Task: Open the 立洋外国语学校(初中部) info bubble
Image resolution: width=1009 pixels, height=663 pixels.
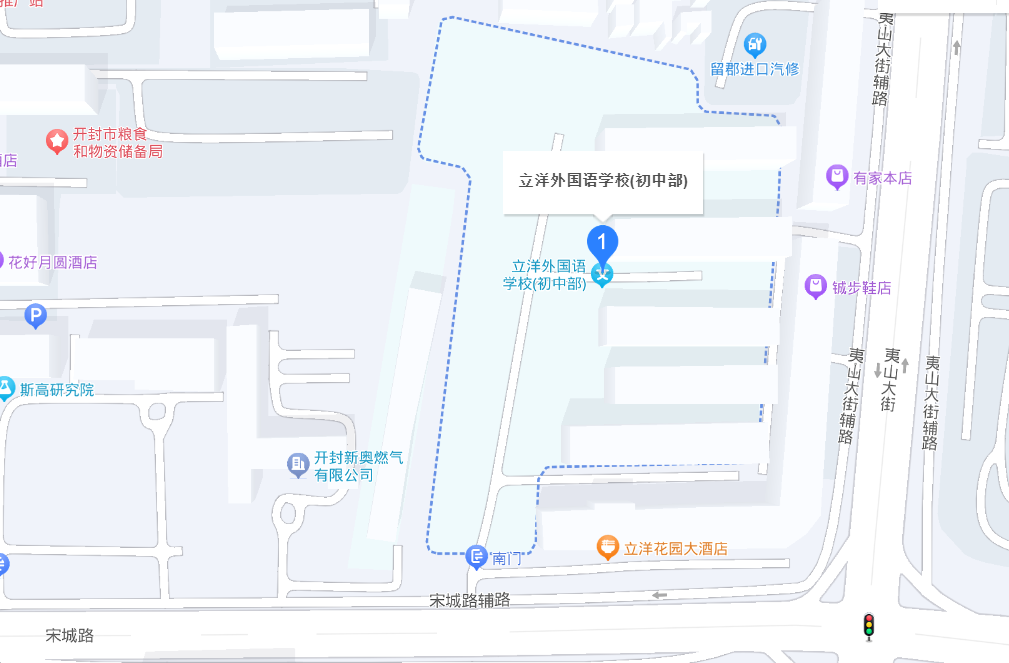Action: pyautogui.click(x=602, y=182)
